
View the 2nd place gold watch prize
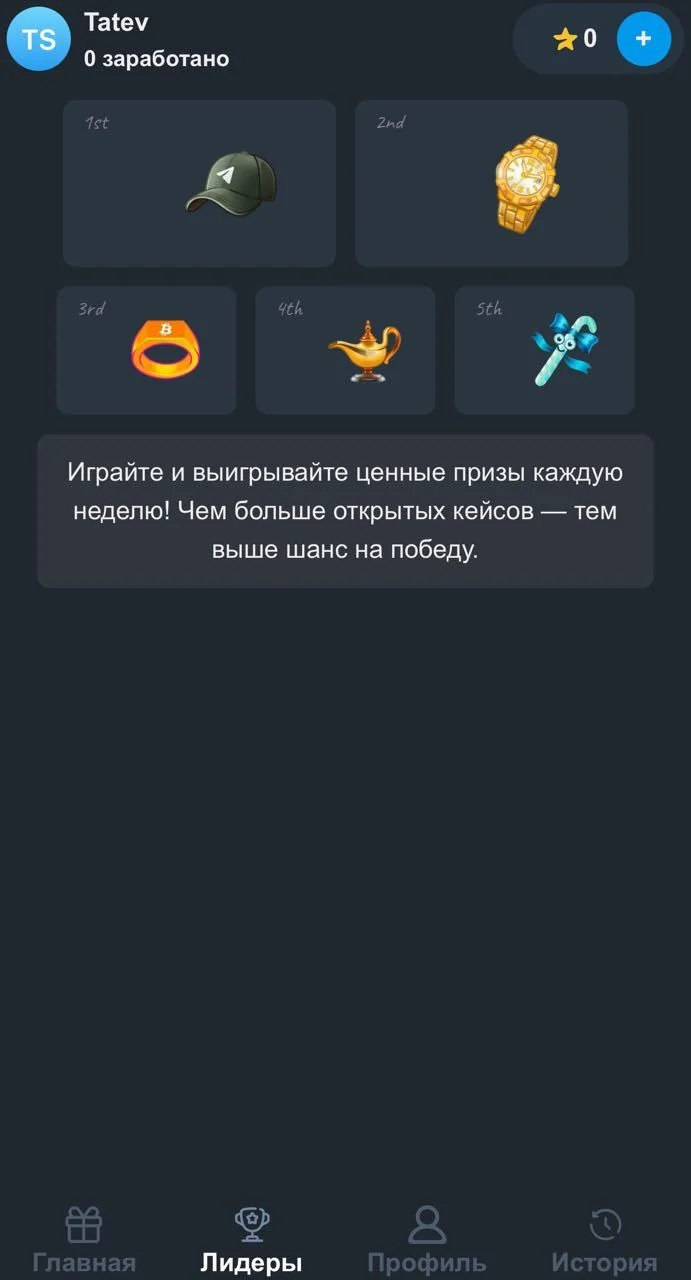[x=491, y=183]
